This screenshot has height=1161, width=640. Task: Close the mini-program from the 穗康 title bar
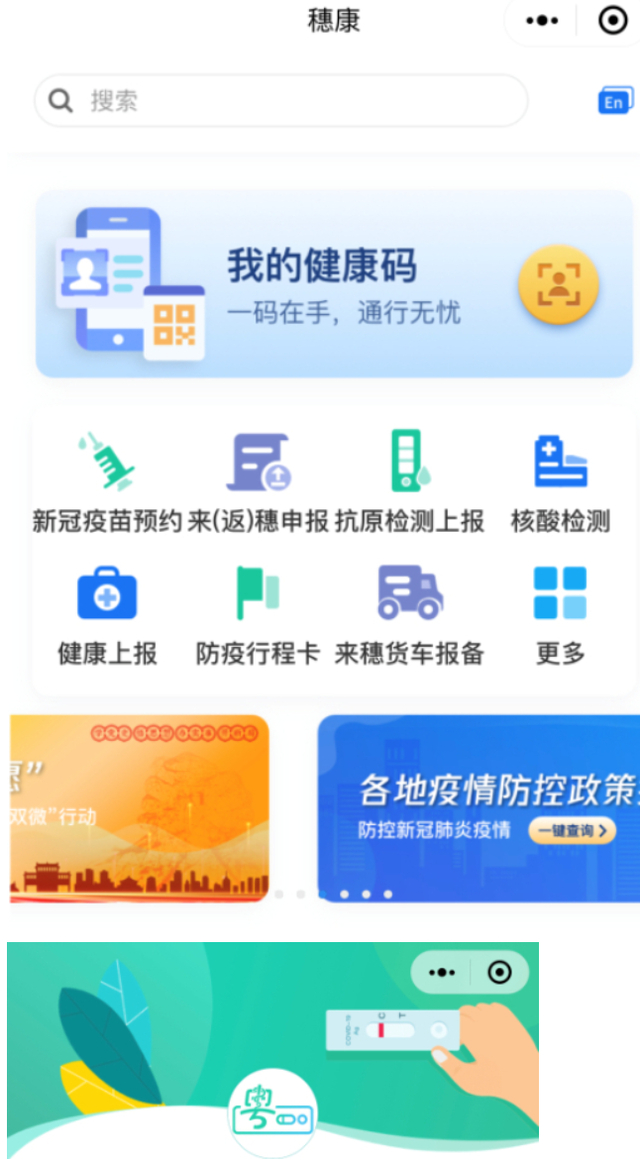click(611, 21)
